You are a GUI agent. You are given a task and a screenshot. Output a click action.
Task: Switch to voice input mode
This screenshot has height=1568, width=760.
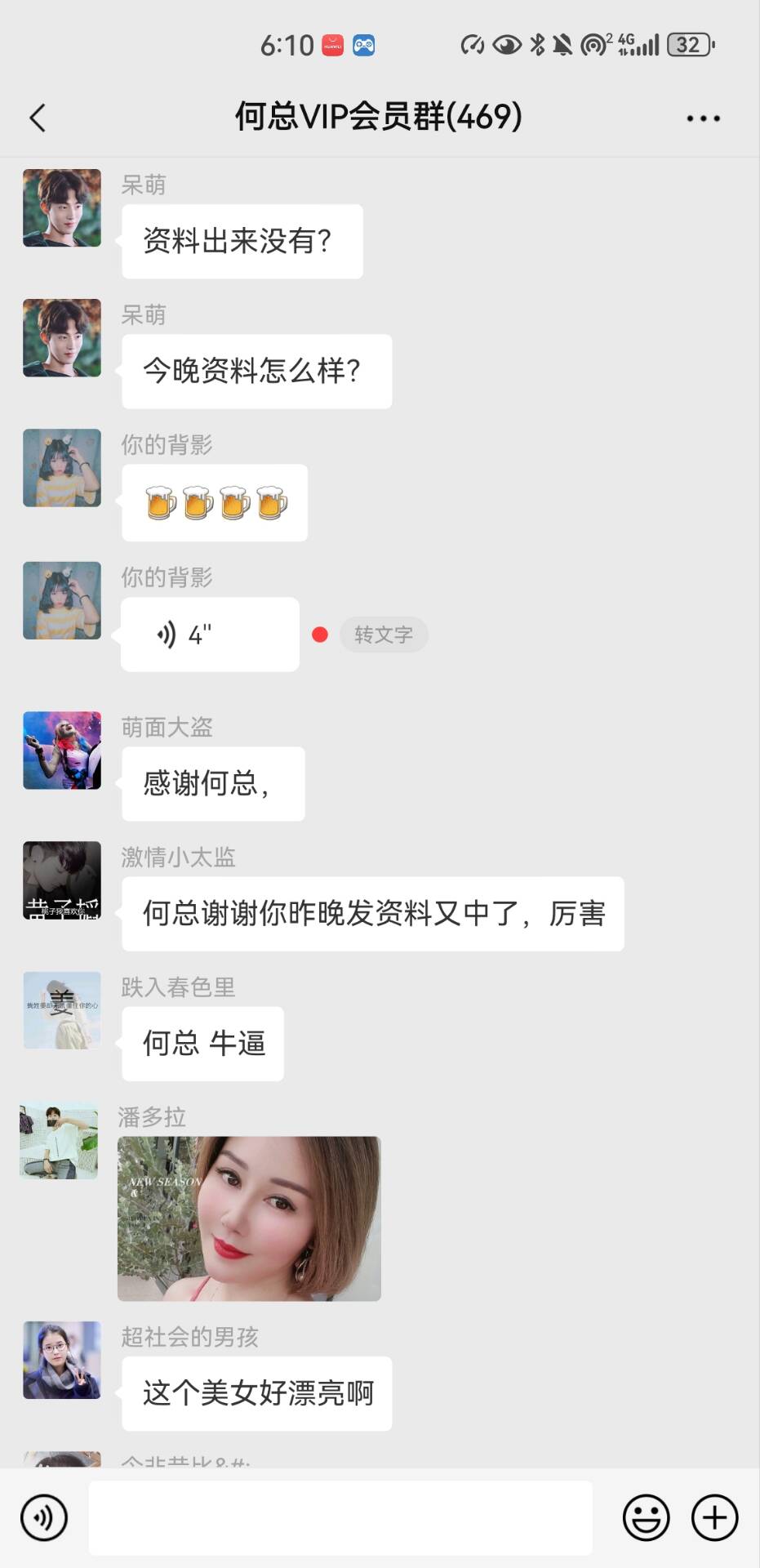point(44,1517)
